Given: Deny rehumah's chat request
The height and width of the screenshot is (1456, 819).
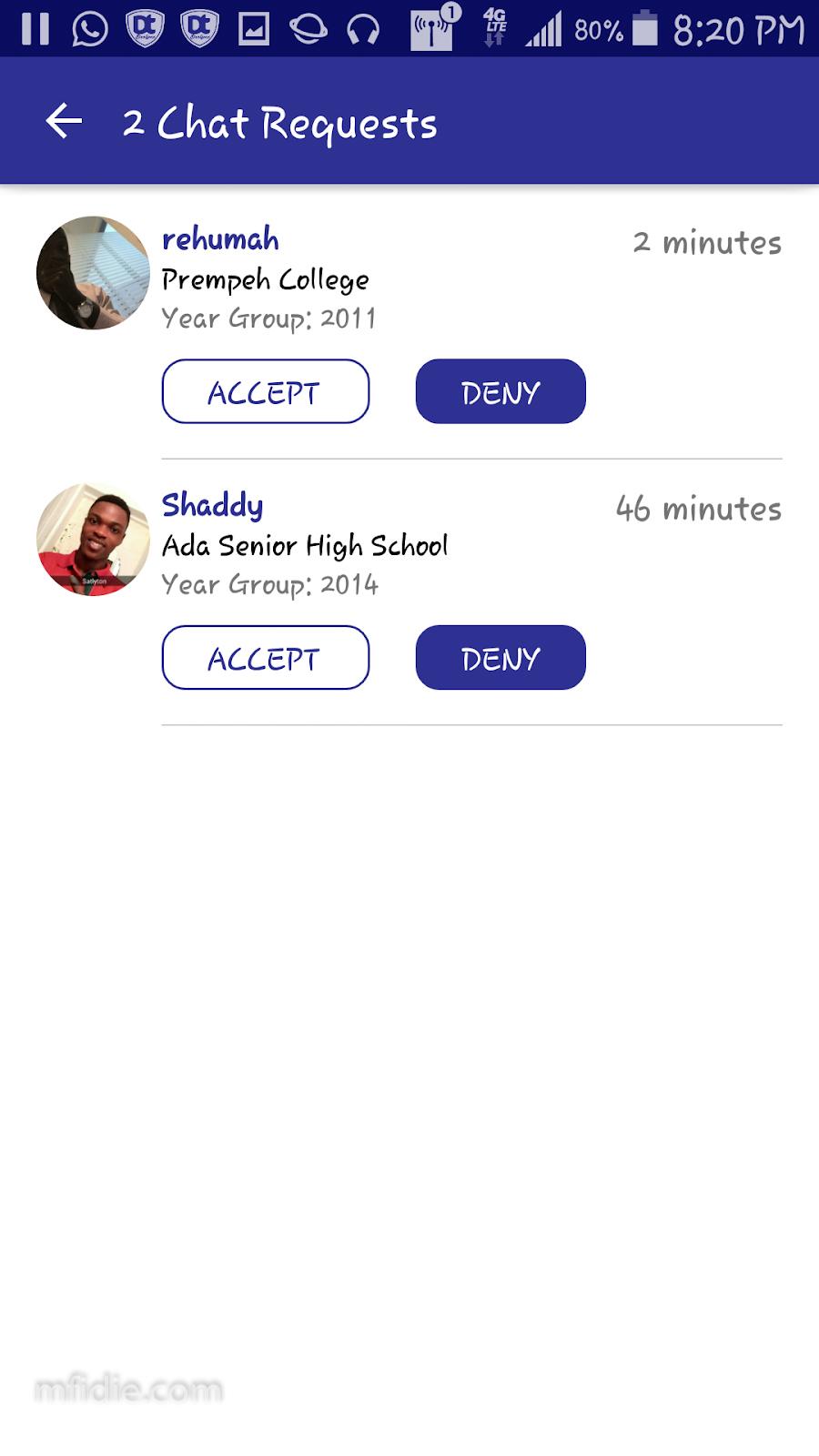Looking at the screenshot, I should (500, 391).
